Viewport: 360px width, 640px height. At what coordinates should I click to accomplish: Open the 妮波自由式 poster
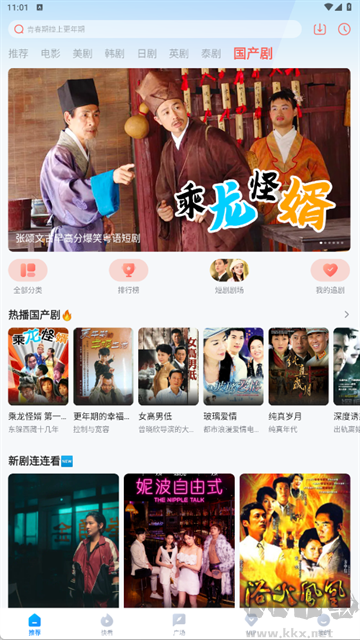click(179, 540)
